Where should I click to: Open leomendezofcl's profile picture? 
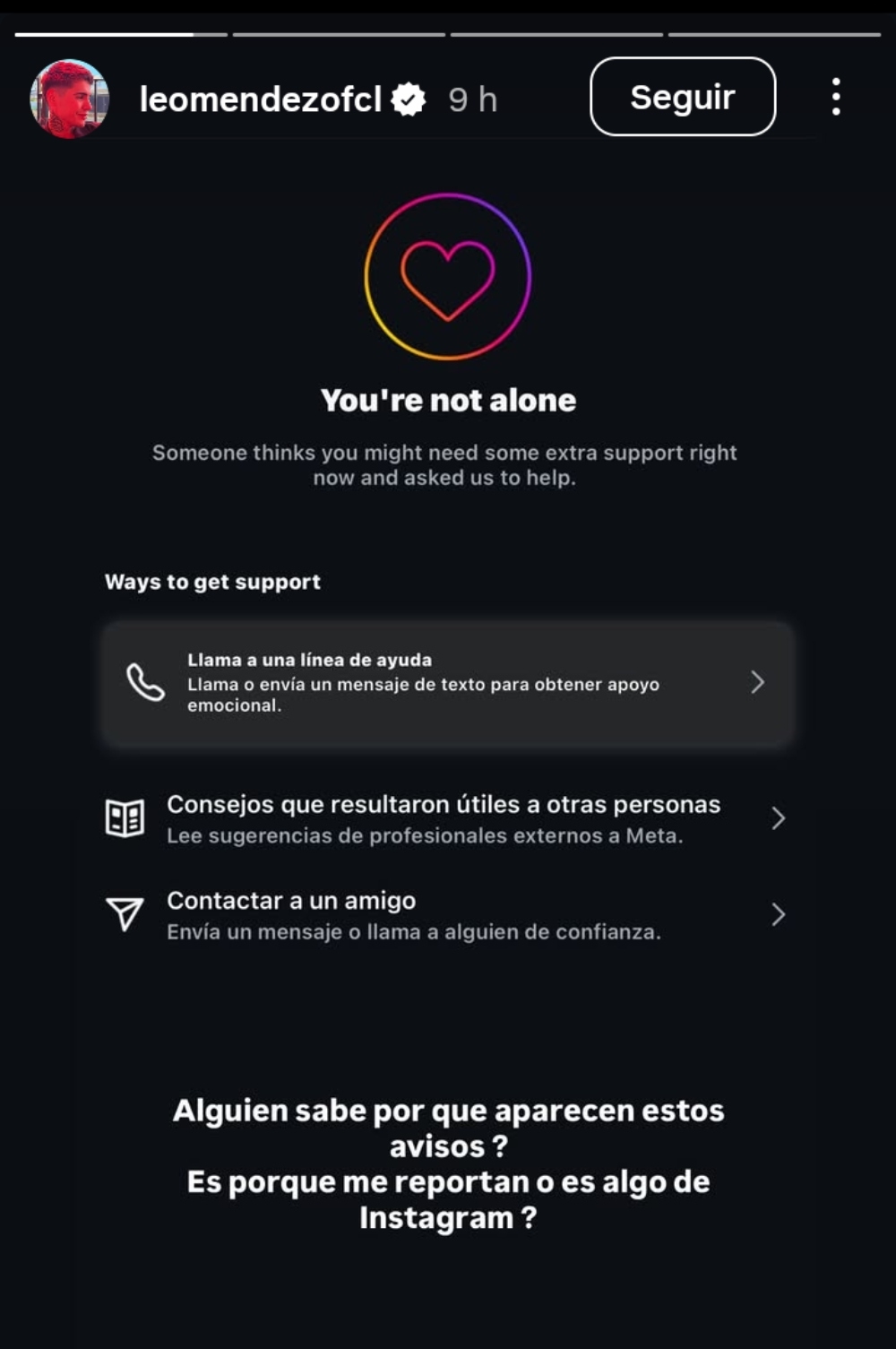pyautogui.click(x=69, y=99)
